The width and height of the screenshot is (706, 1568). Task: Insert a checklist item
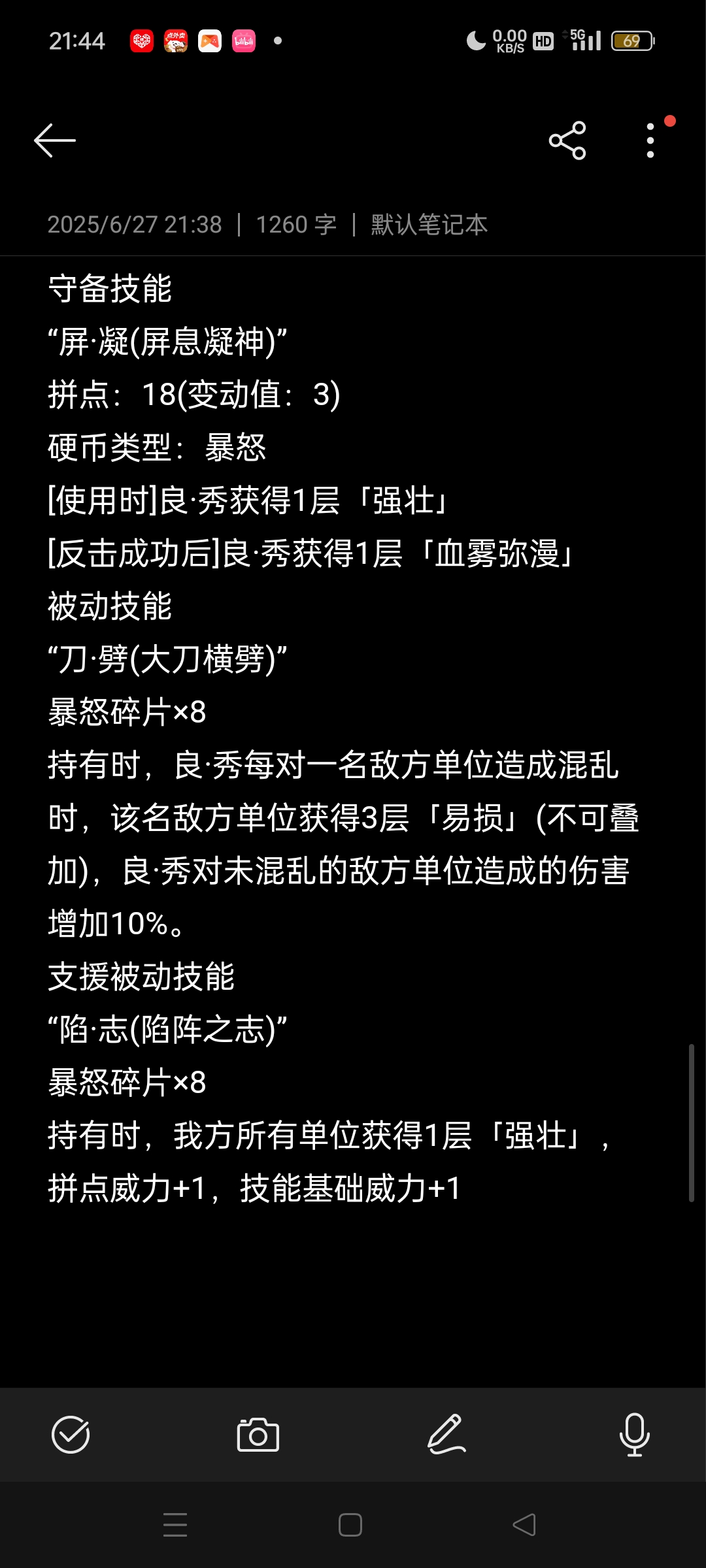coord(71,1435)
